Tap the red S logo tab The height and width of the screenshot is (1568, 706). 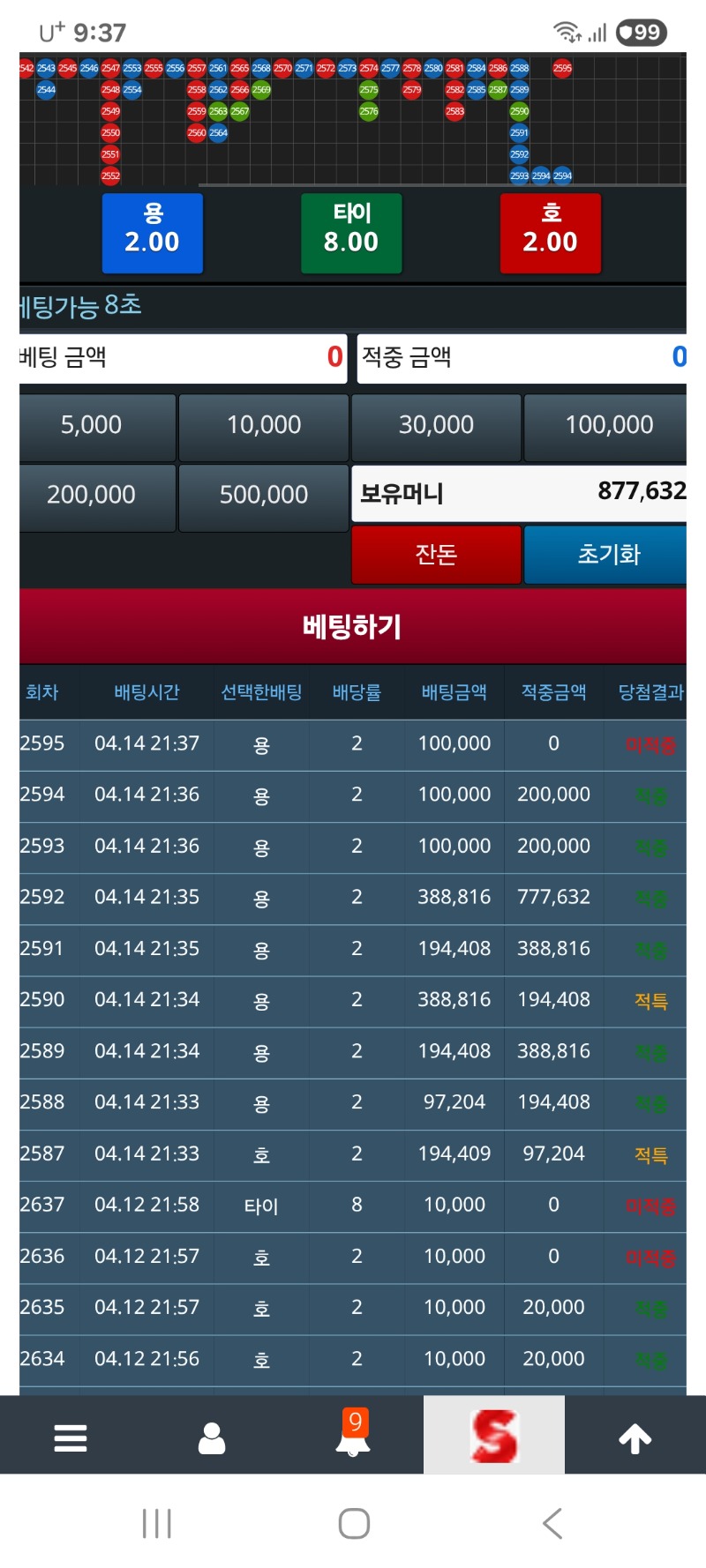tap(494, 1436)
